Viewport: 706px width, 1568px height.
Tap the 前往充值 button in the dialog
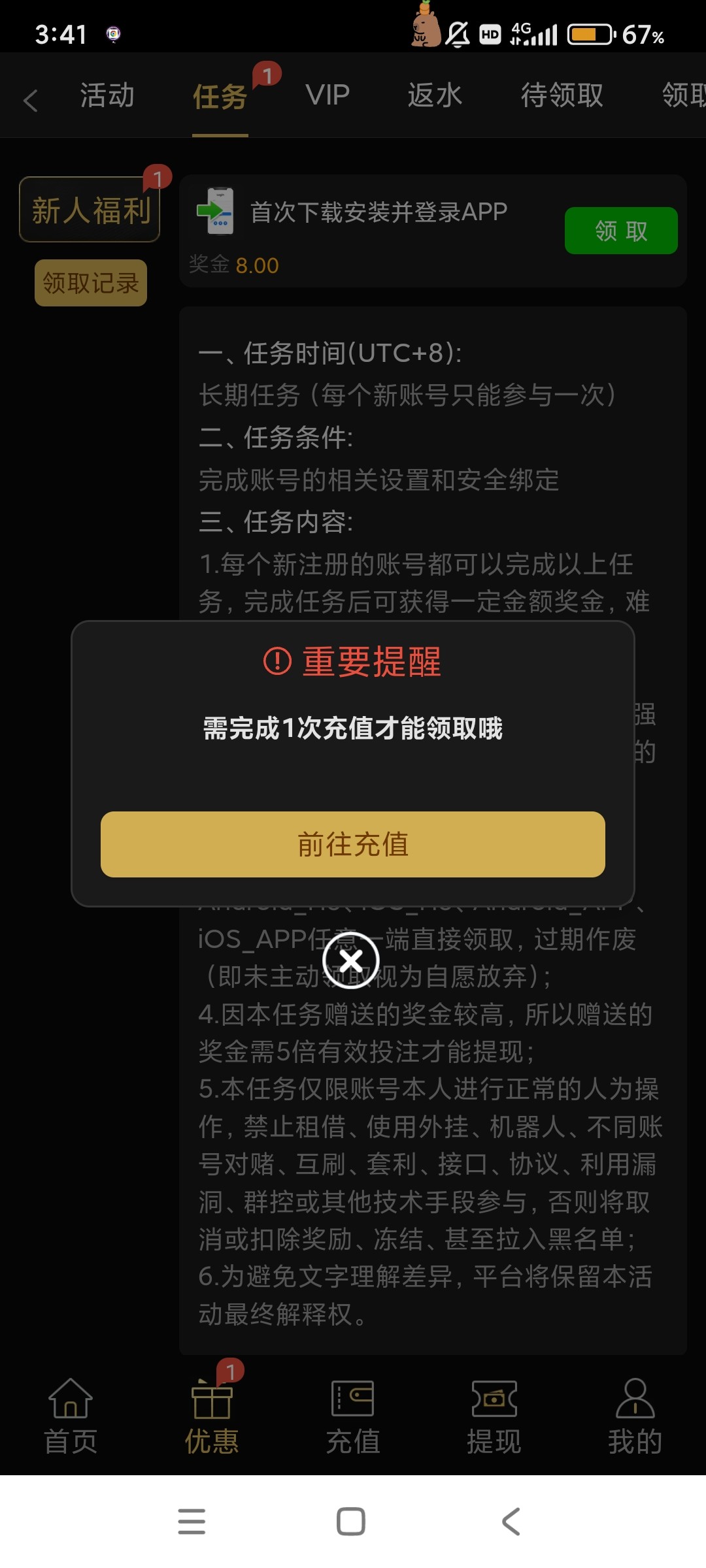353,844
